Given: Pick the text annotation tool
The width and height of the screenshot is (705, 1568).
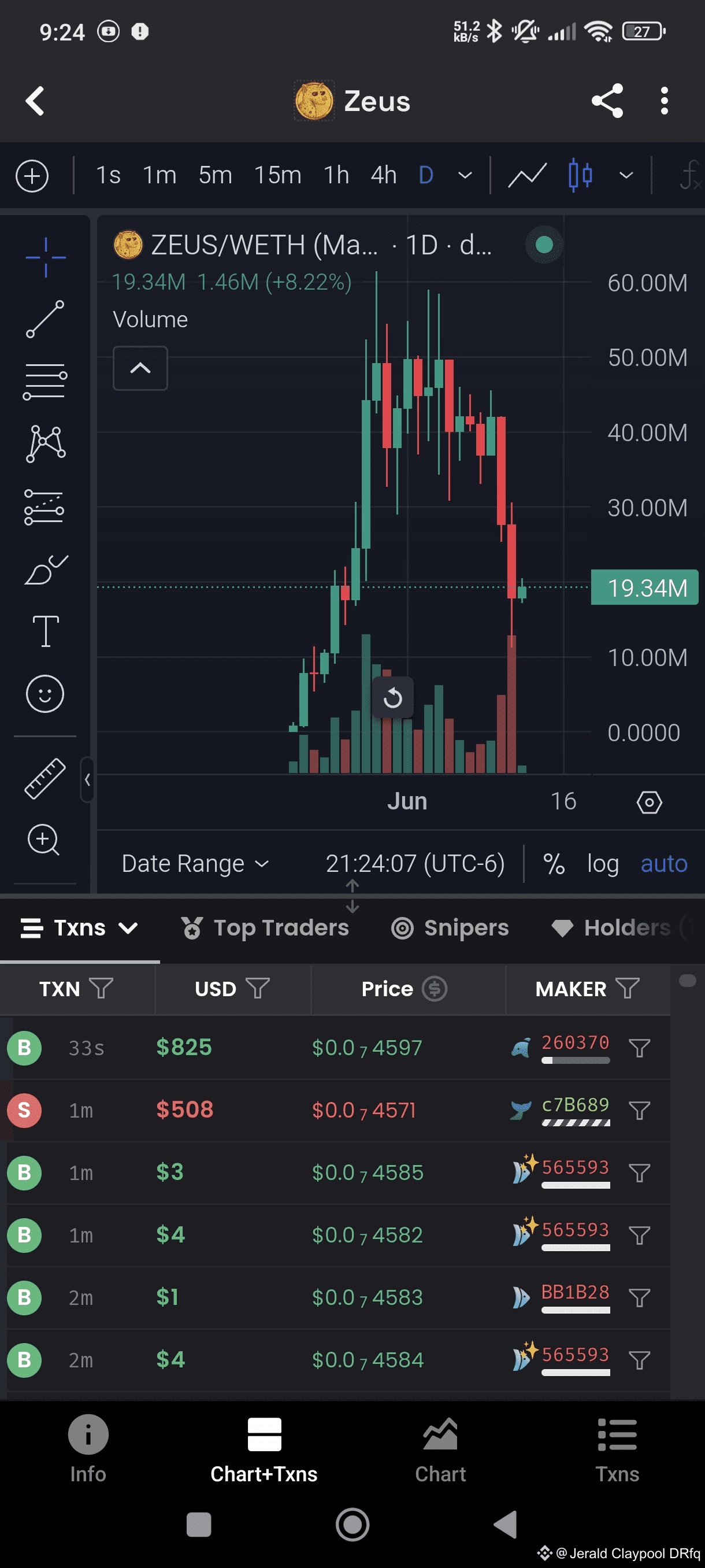Looking at the screenshot, I should [45, 631].
